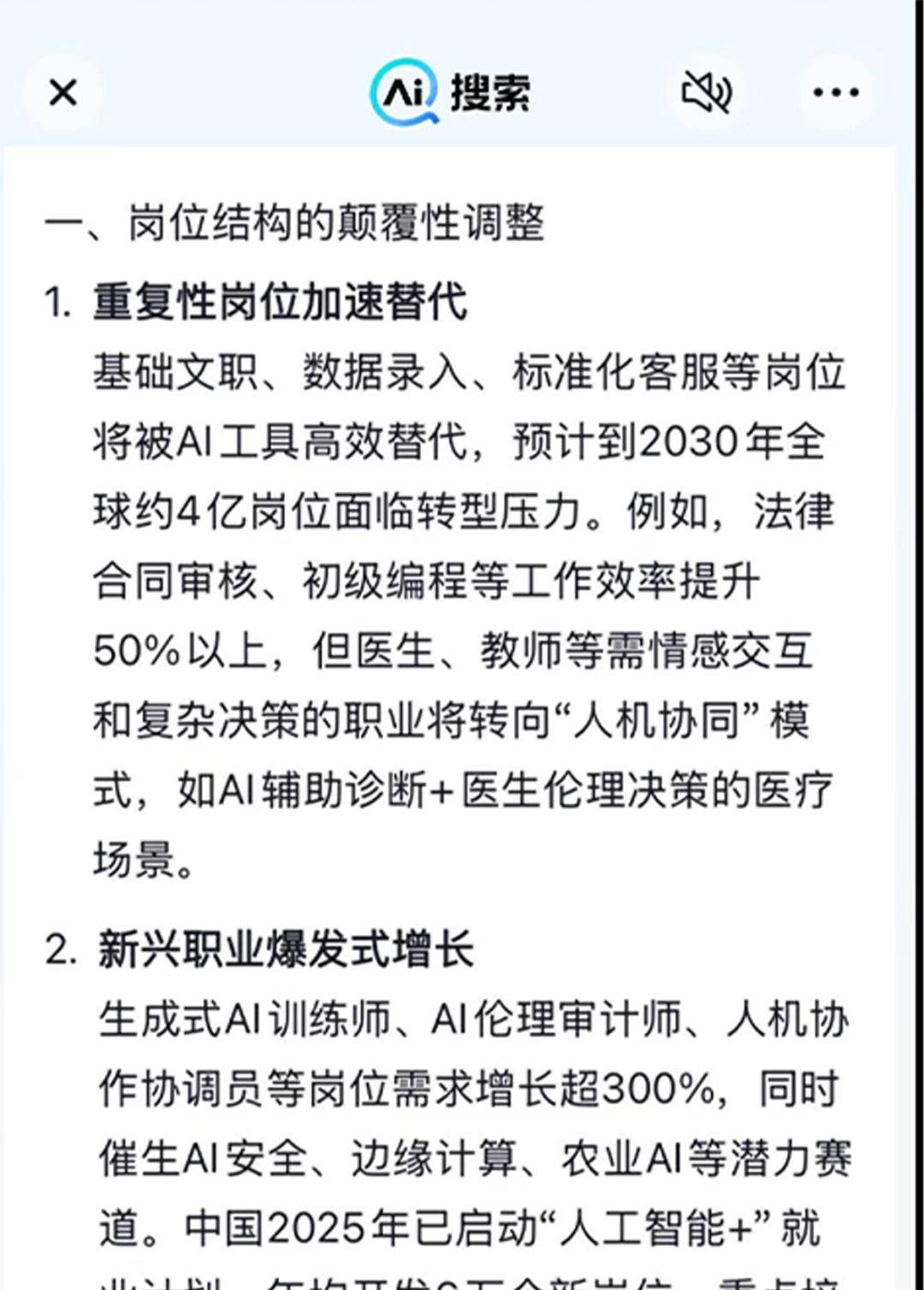Close the AI search page
924x1290 pixels.
62,92
